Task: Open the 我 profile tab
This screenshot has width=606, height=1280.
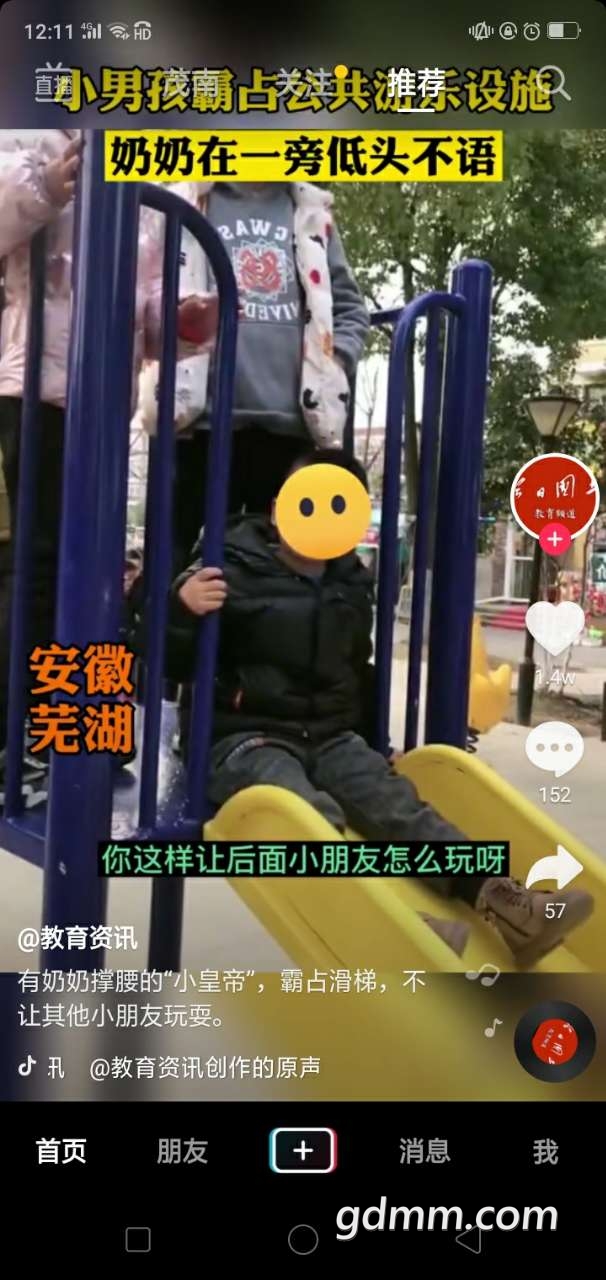Action: 545,1151
